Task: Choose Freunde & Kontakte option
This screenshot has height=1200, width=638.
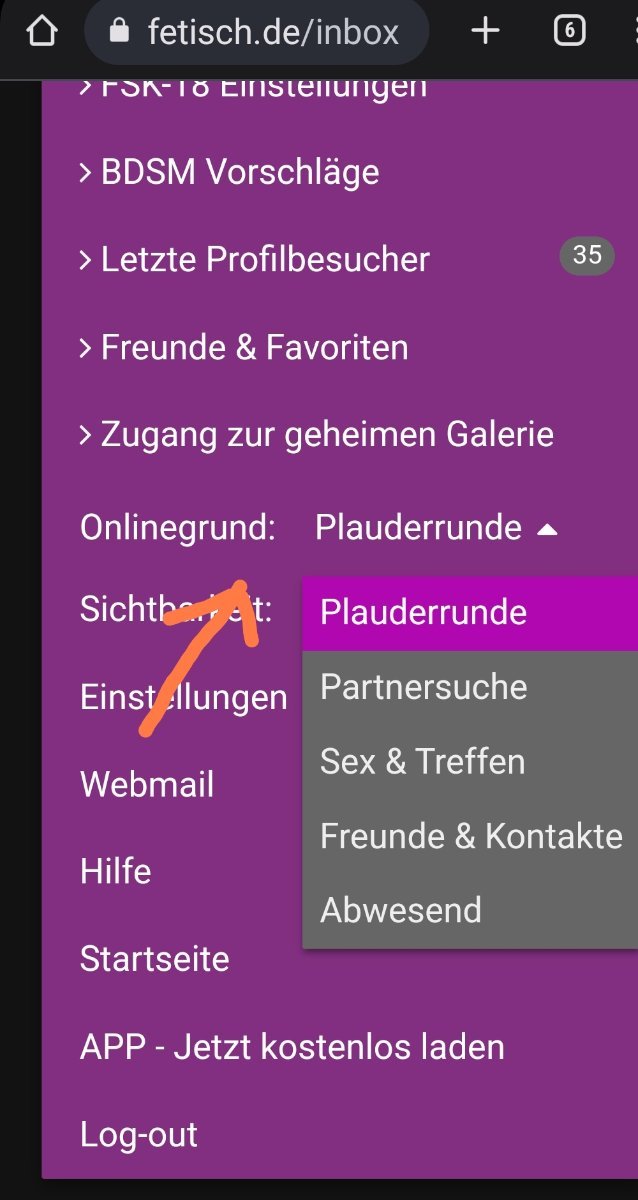Action: coord(470,836)
